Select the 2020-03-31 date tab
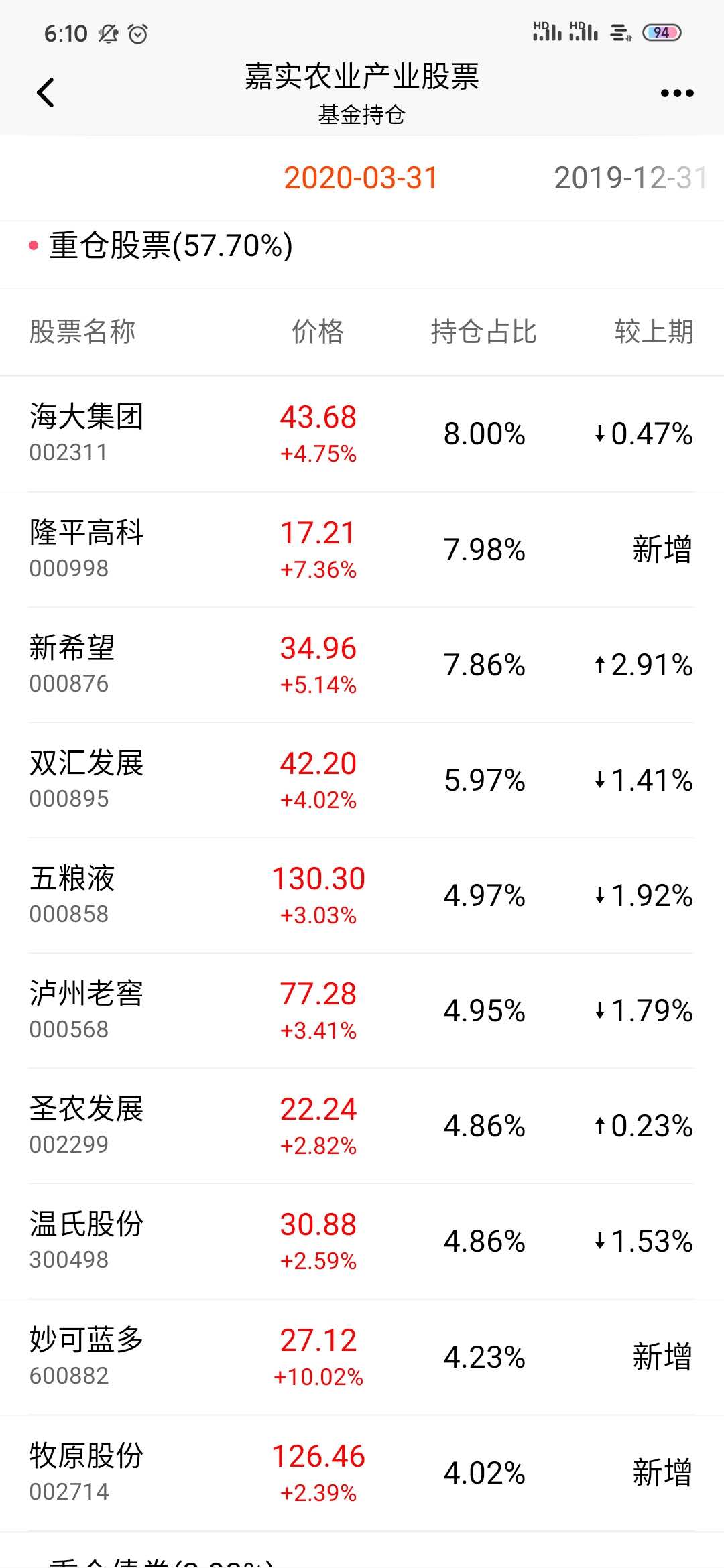Image resolution: width=724 pixels, height=1568 pixels. pos(361,178)
